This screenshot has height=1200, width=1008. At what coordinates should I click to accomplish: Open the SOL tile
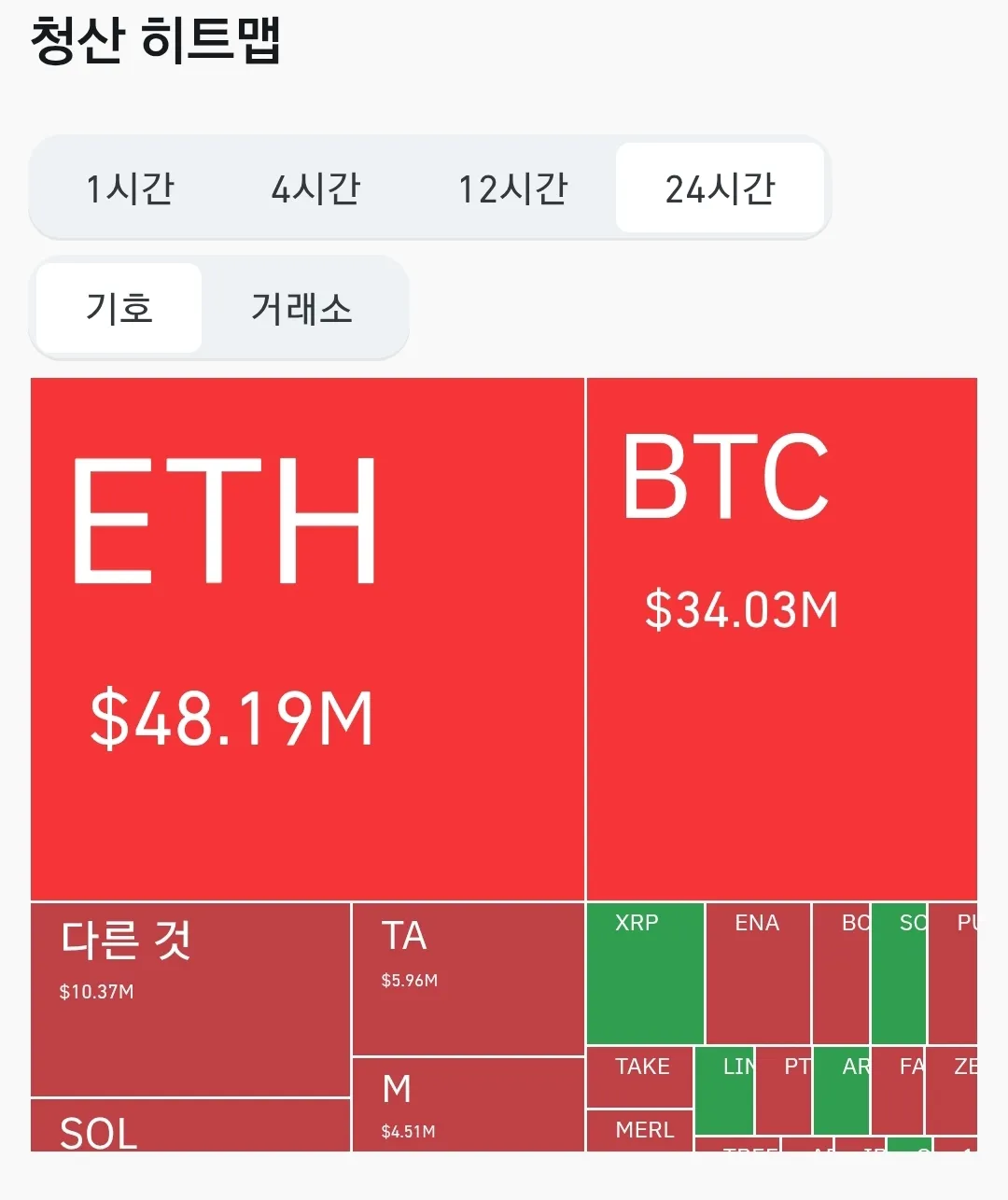(x=190, y=1126)
